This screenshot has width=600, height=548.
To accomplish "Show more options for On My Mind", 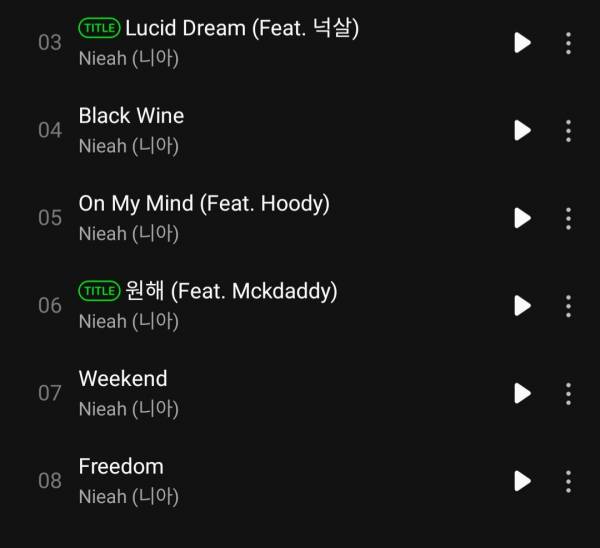I will point(568,218).
